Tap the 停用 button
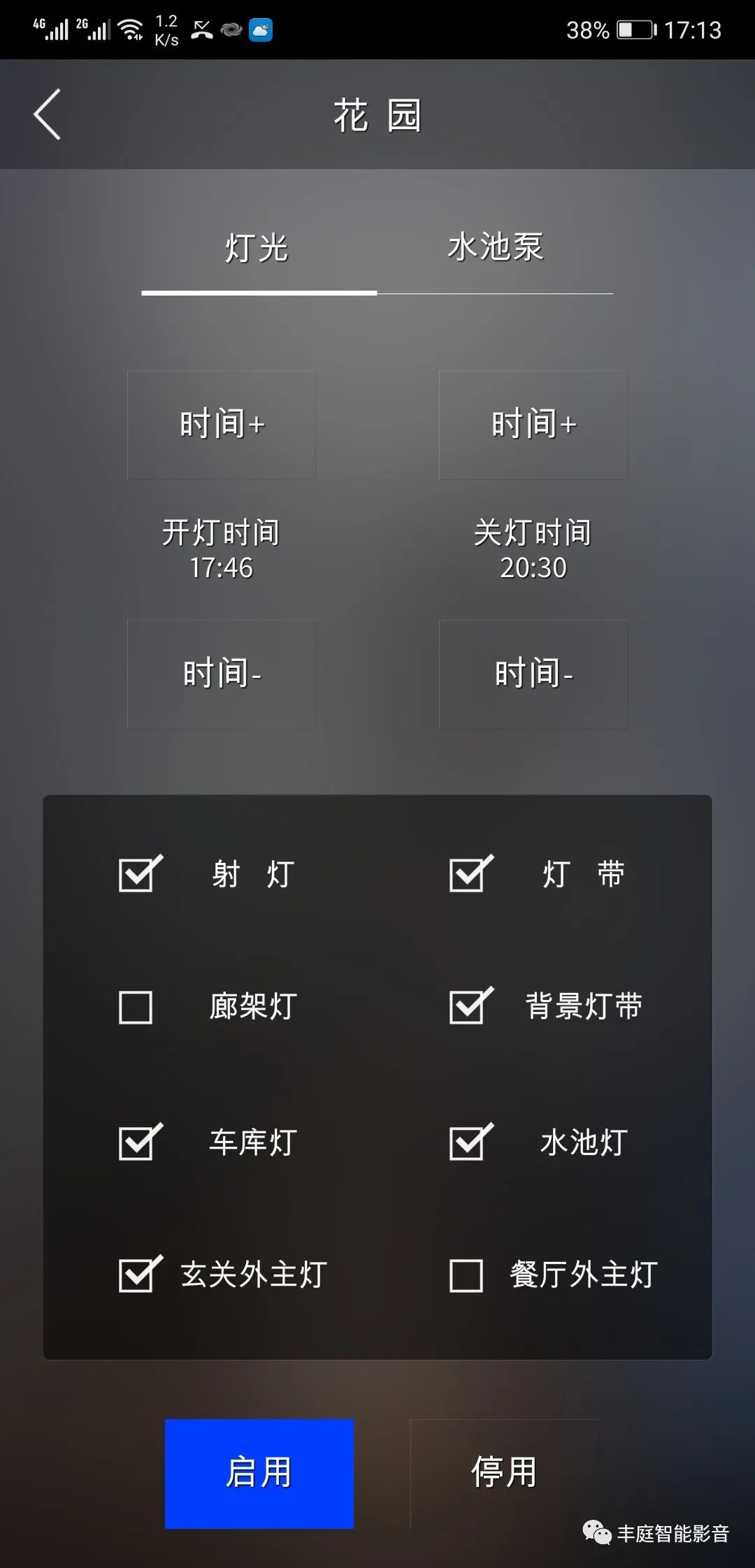Image resolution: width=755 pixels, height=1568 pixels. (x=504, y=1474)
